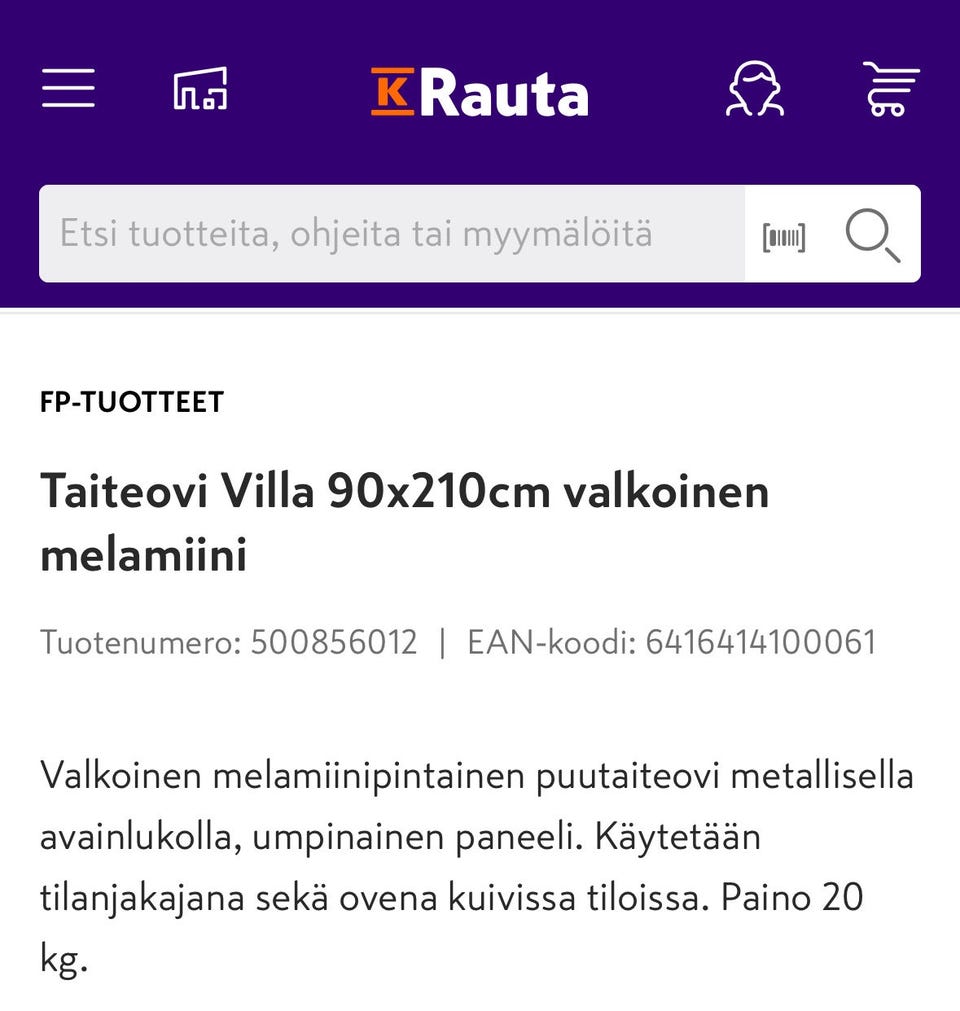
Task: Click the word valkoinen in title
Action: coord(668,491)
